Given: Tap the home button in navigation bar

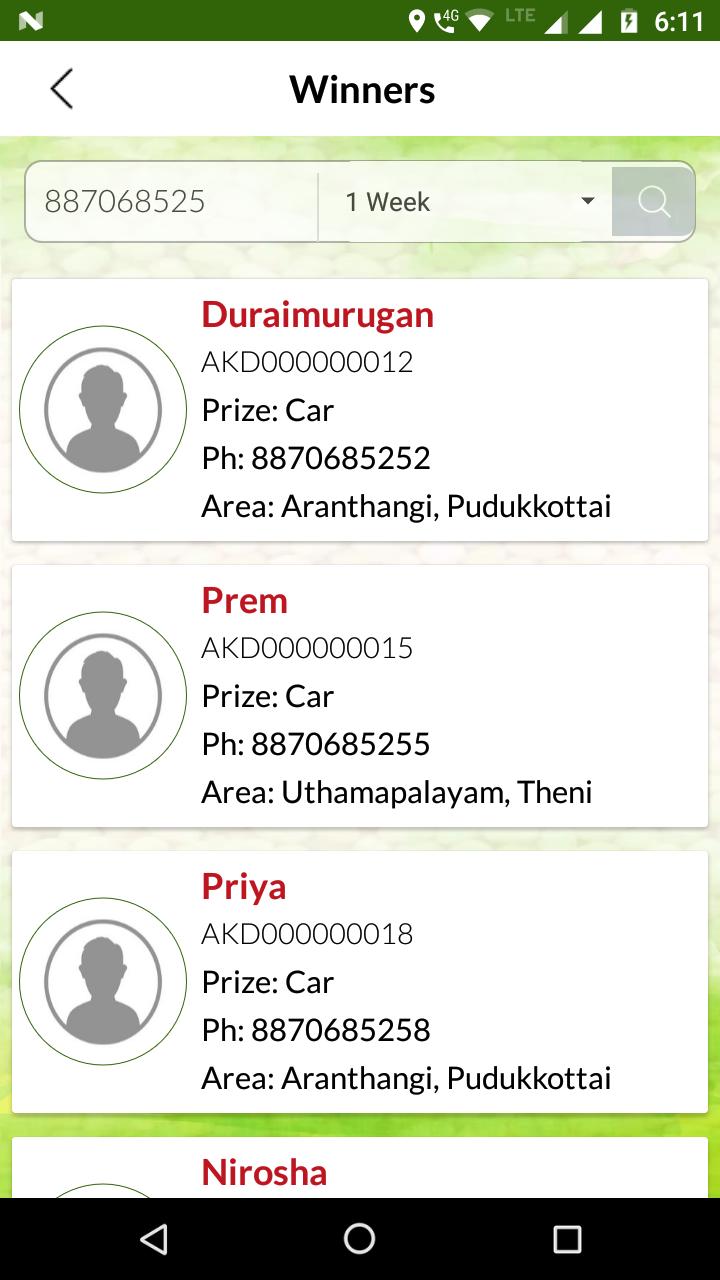Looking at the screenshot, I should click(358, 1239).
